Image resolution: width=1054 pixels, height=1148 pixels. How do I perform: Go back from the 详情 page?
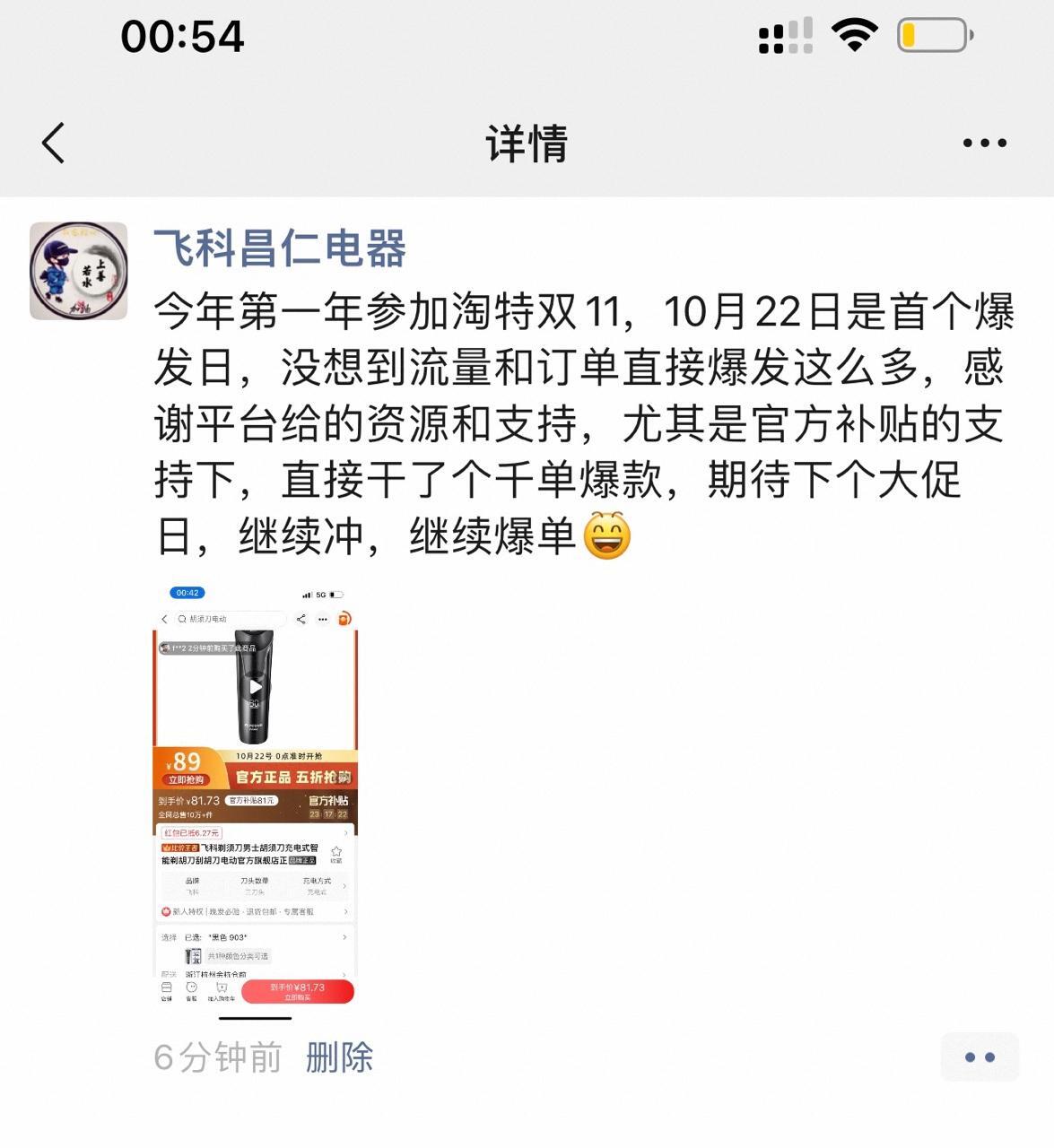[x=54, y=143]
